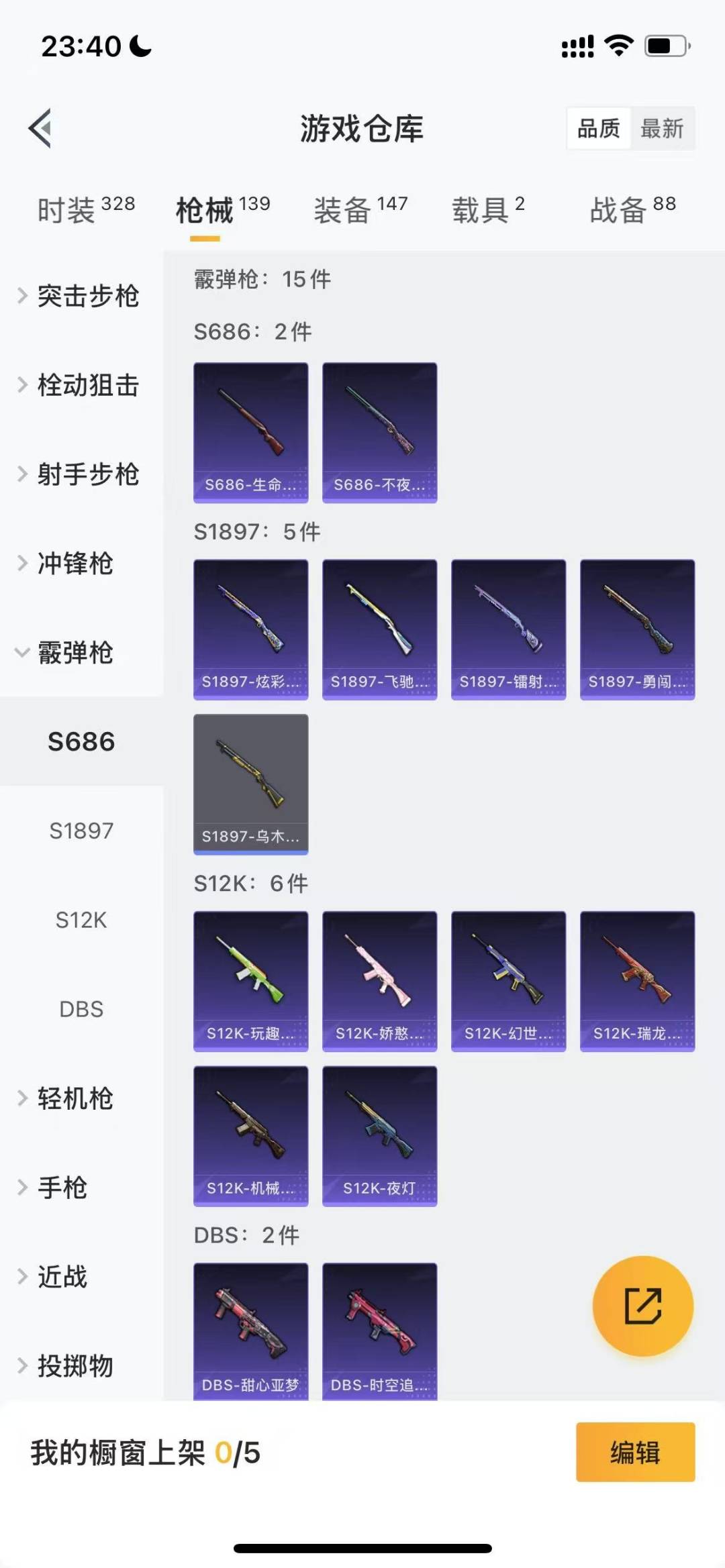Expand the 栓动狙击 category
725x1568 pixels.
(x=81, y=385)
